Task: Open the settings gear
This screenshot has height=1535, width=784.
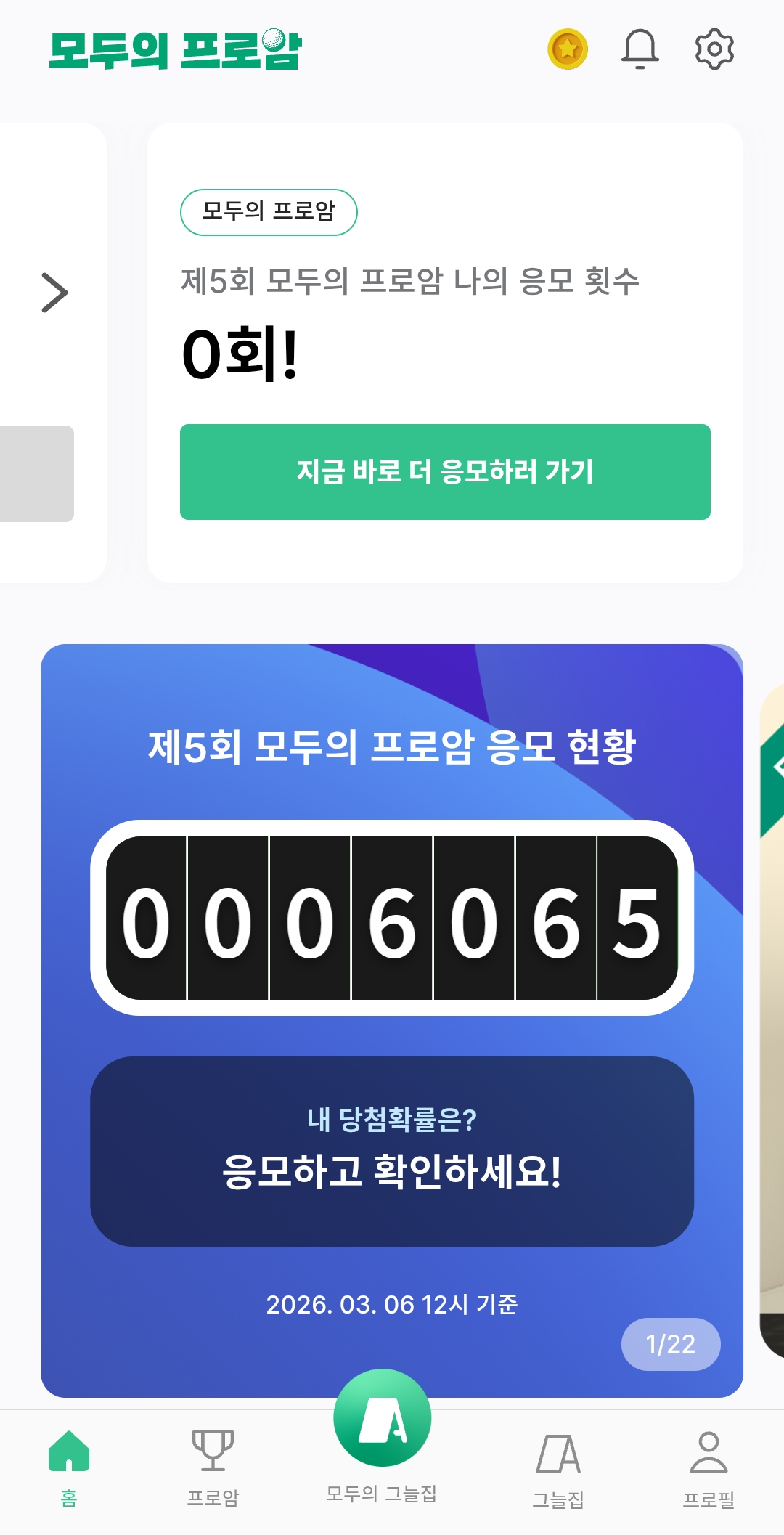Action: (714, 49)
